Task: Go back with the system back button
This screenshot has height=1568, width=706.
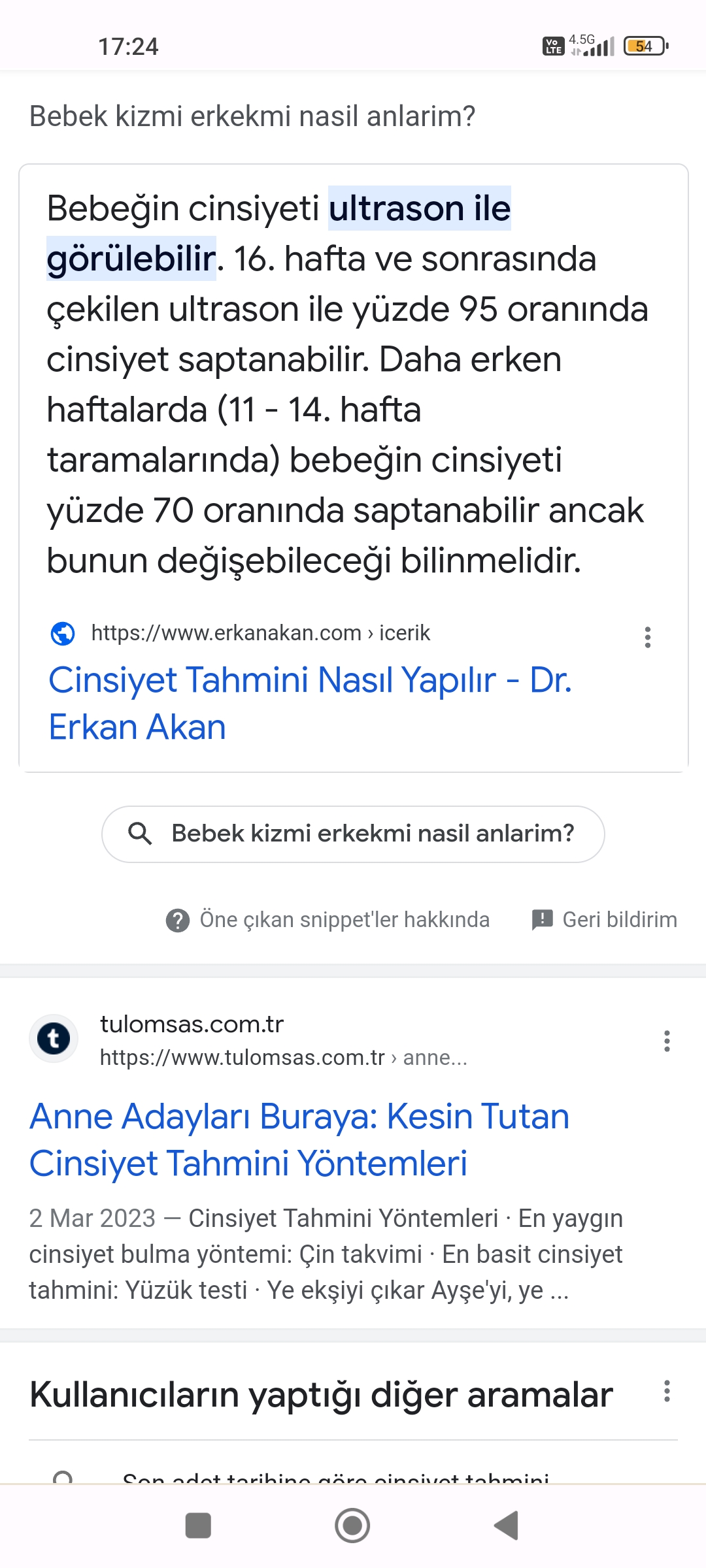Action: point(507,1526)
